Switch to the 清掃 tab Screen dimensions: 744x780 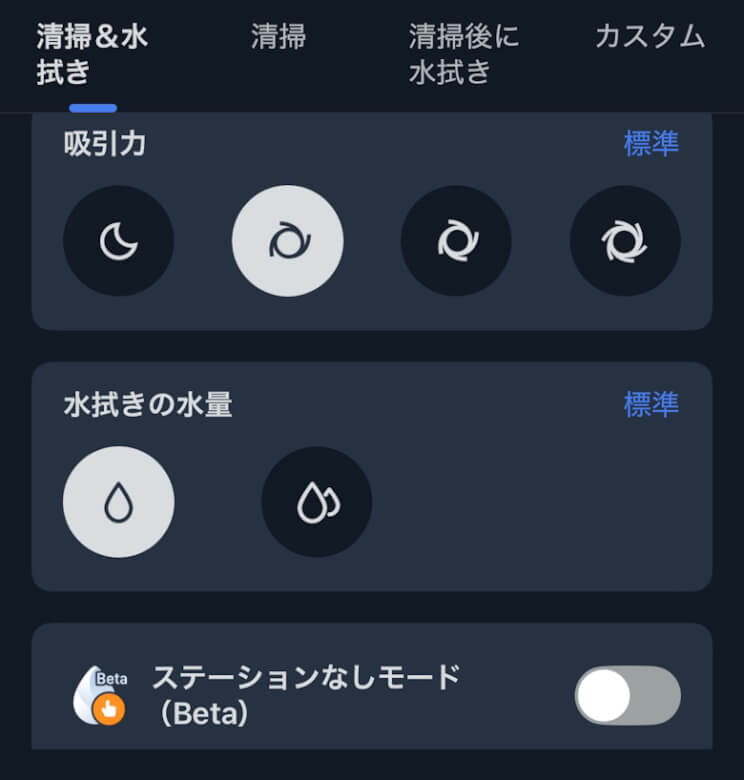pyautogui.click(x=278, y=38)
